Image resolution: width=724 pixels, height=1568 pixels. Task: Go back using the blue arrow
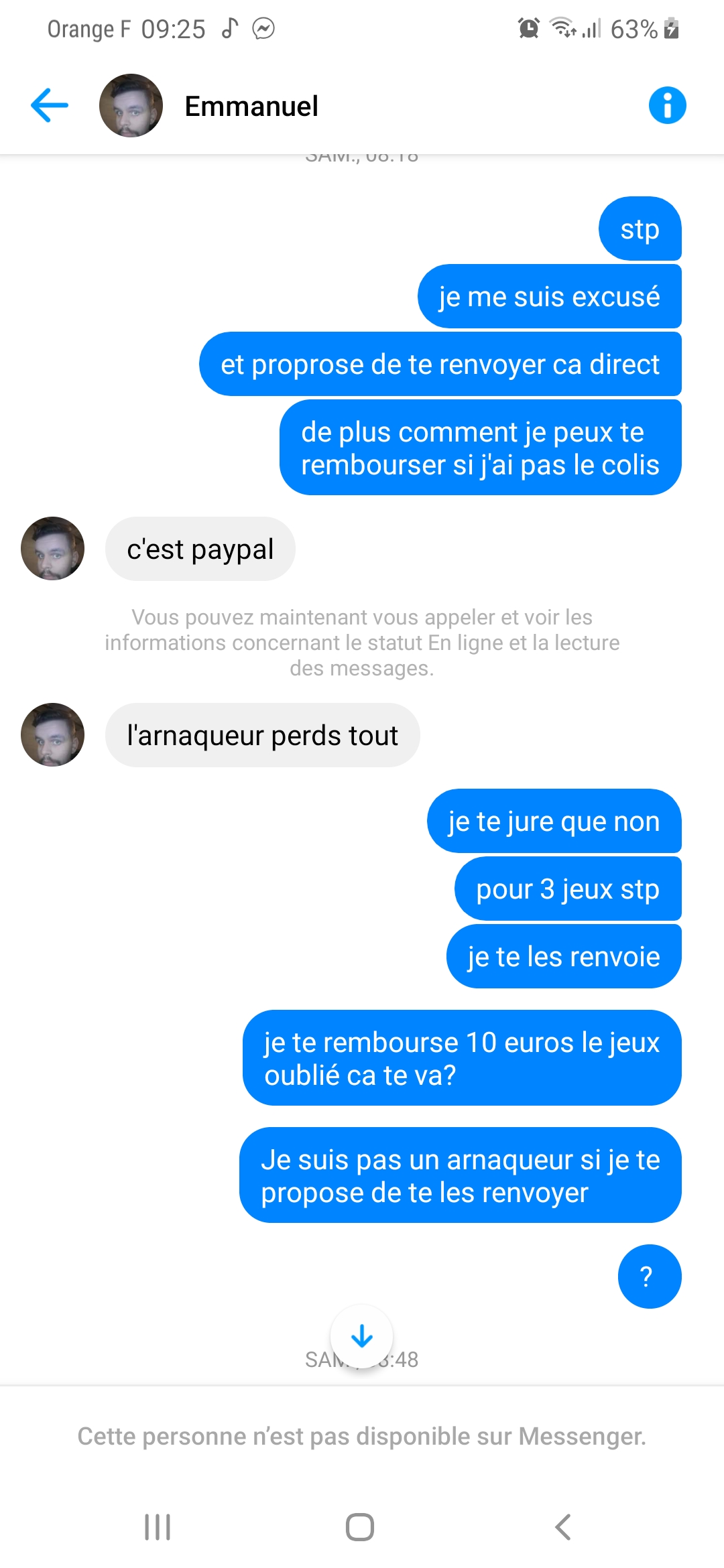click(x=50, y=105)
